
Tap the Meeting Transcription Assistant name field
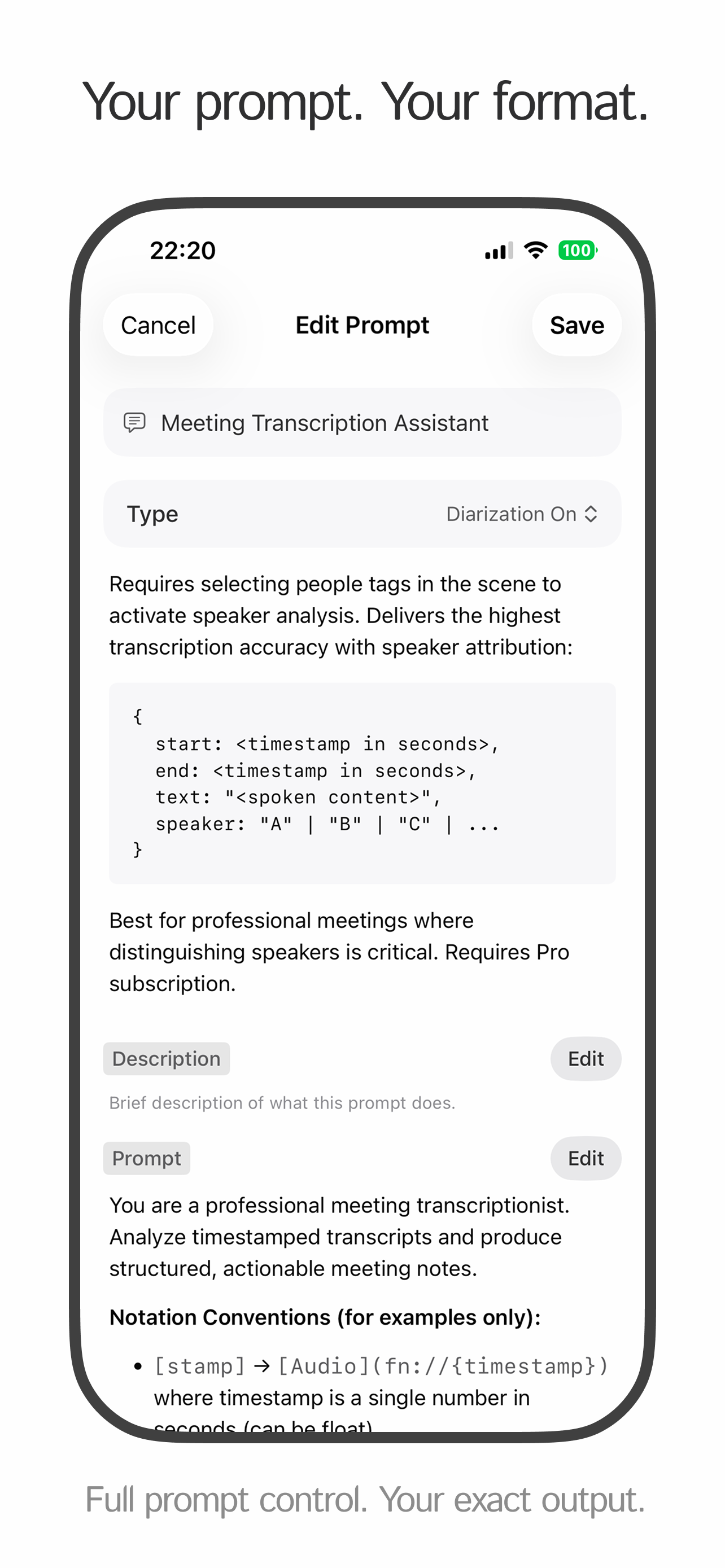[x=362, y=422]
